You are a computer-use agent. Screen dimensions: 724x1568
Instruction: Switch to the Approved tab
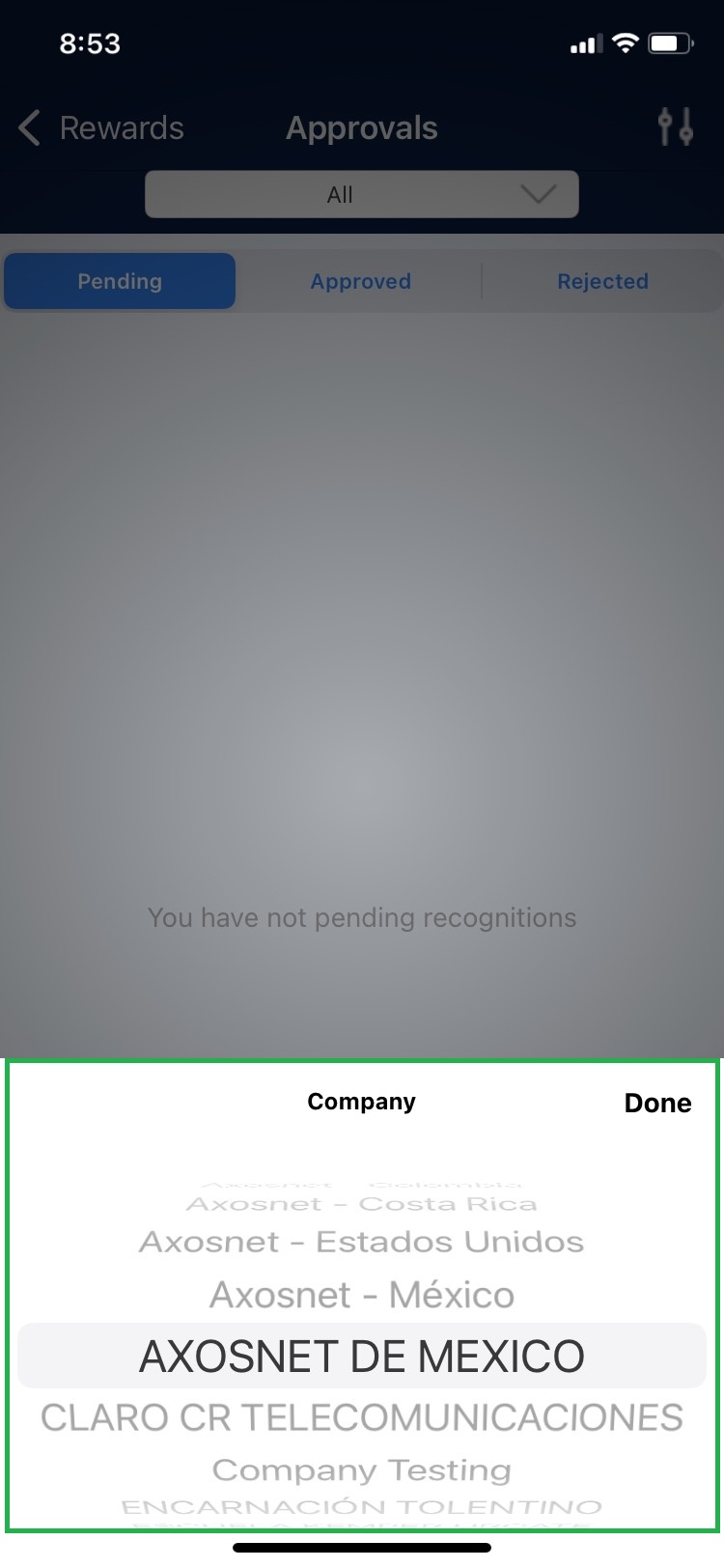coord(360,282)
